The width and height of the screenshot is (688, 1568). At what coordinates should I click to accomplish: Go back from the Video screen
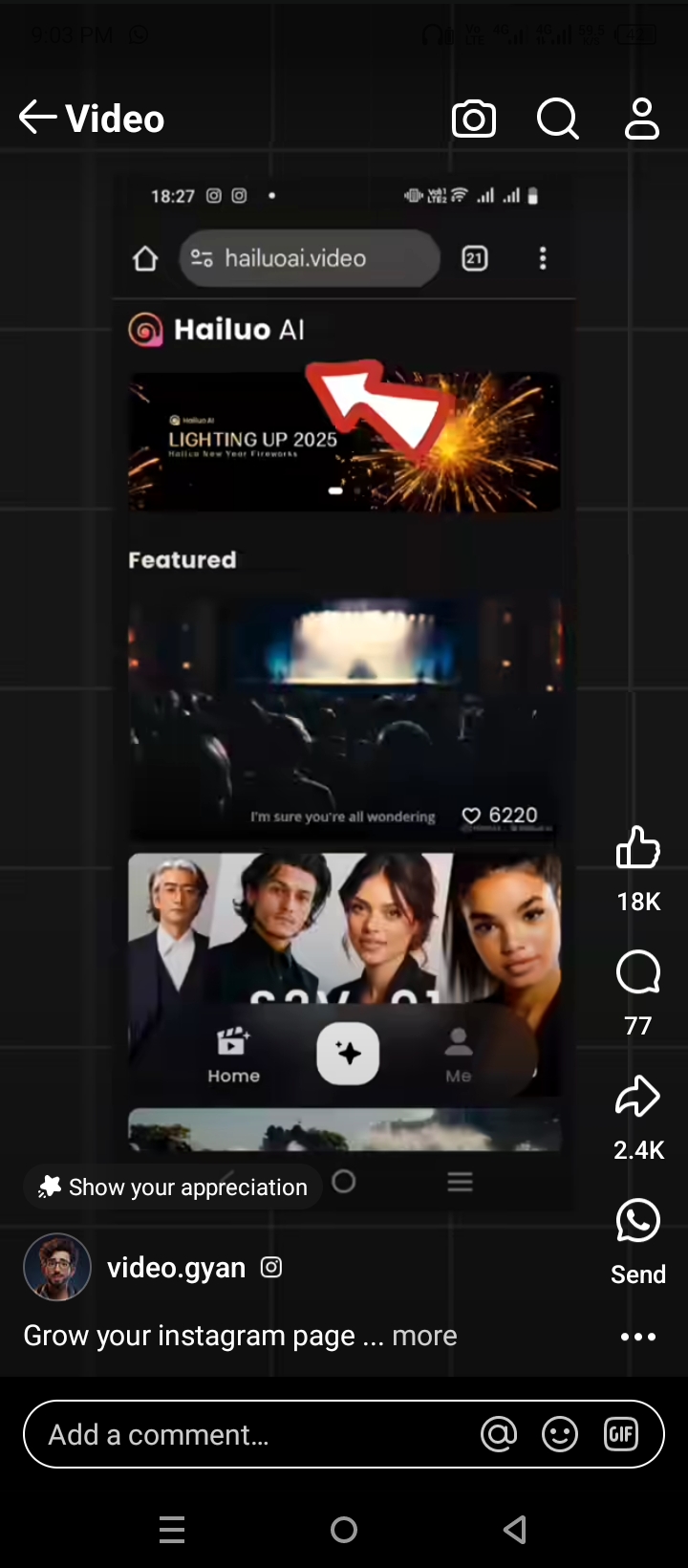click(38, 119)
